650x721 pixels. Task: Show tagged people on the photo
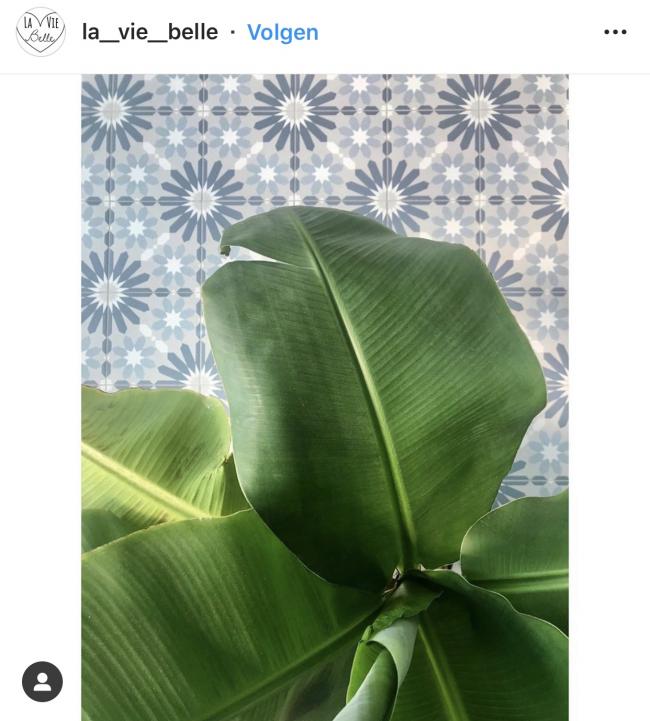(x=42, y=682)
